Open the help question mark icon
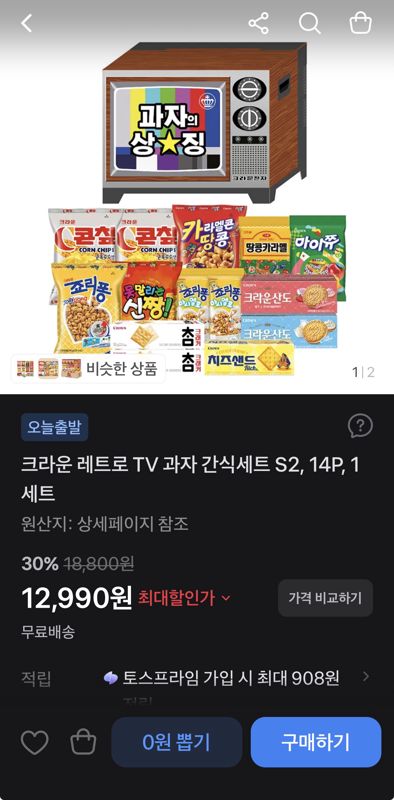This screenshot has width=394, height=800. pos(360,426)
